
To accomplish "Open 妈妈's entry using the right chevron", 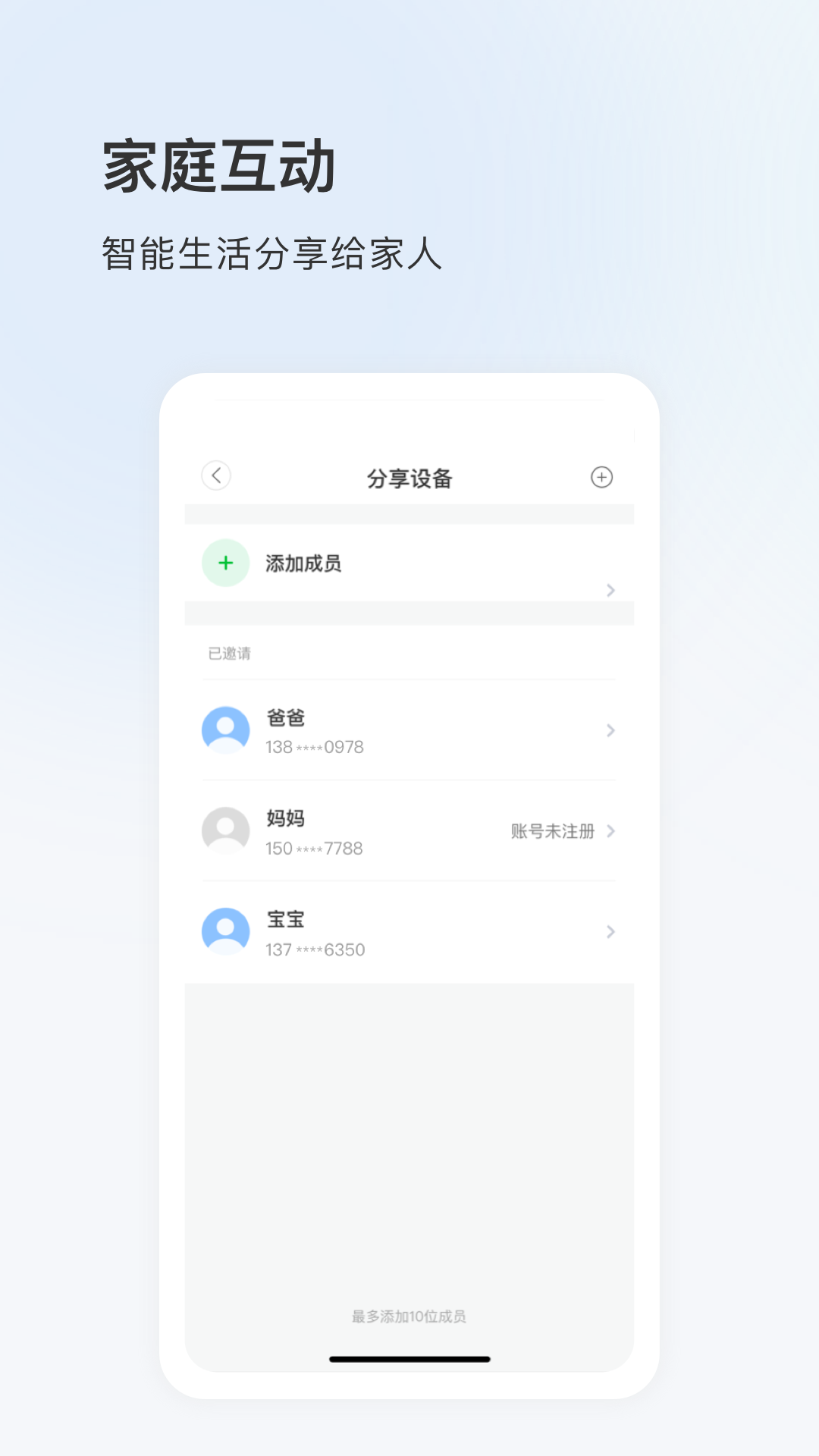I will (610, 831).
